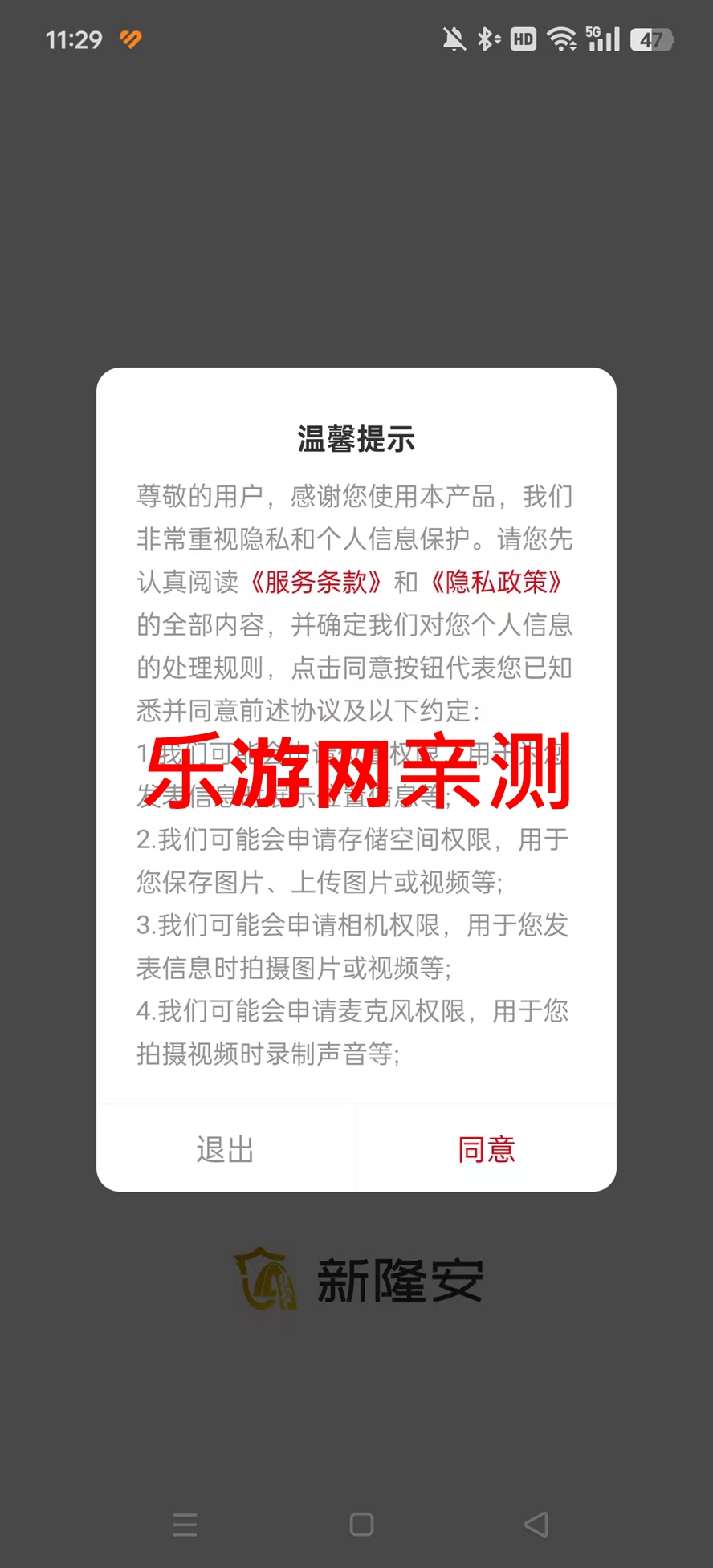Open the 《隐私政策》 link
Image resolution: width=713 pixels, height=1568 pixels.
(496, 582)
